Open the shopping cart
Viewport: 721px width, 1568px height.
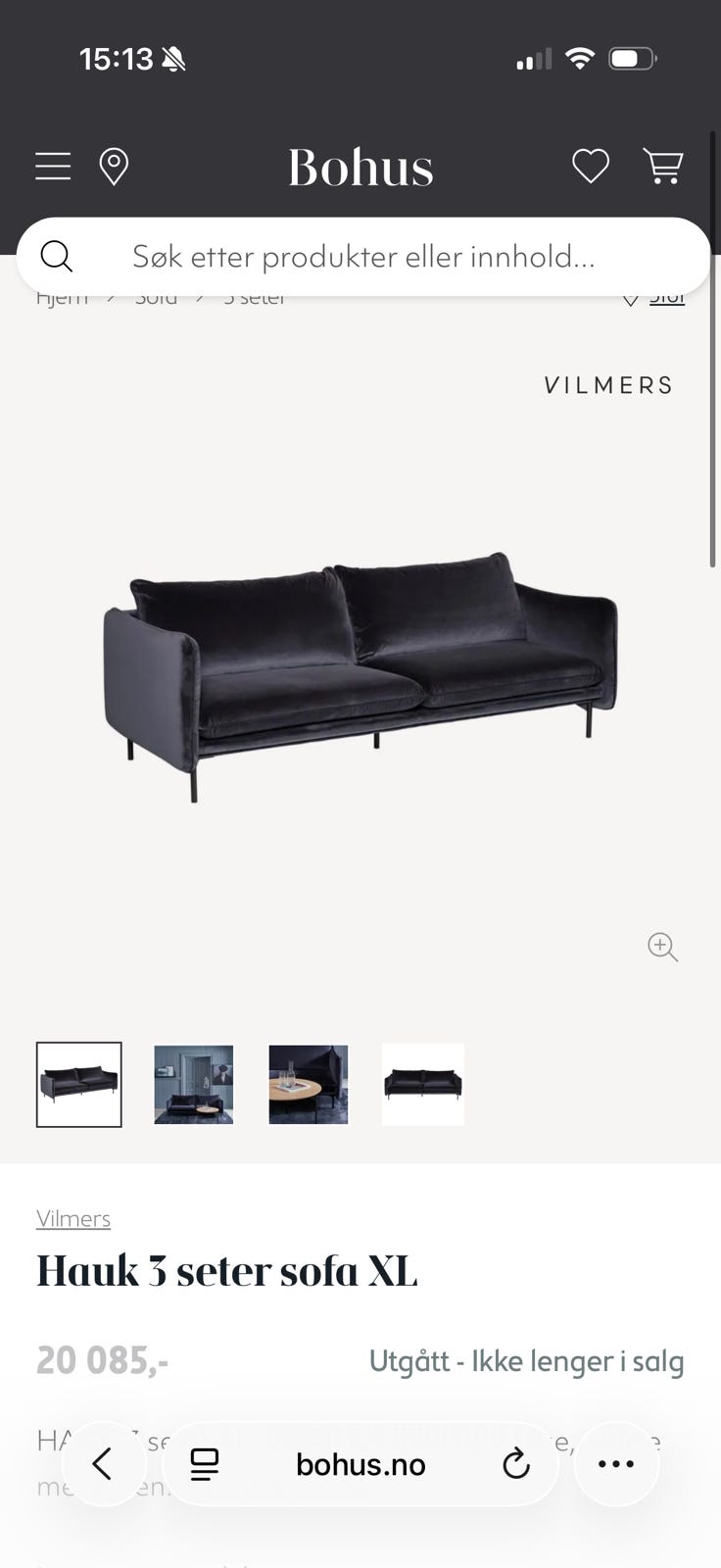tap(663, 167)
